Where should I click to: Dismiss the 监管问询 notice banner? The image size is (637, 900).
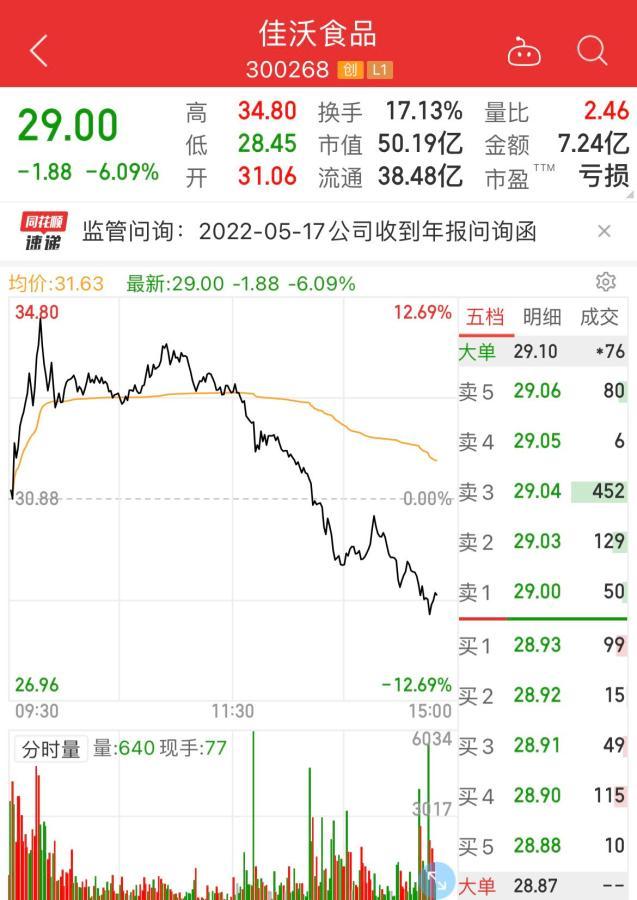pyautogui.click(x=603, y=232)
